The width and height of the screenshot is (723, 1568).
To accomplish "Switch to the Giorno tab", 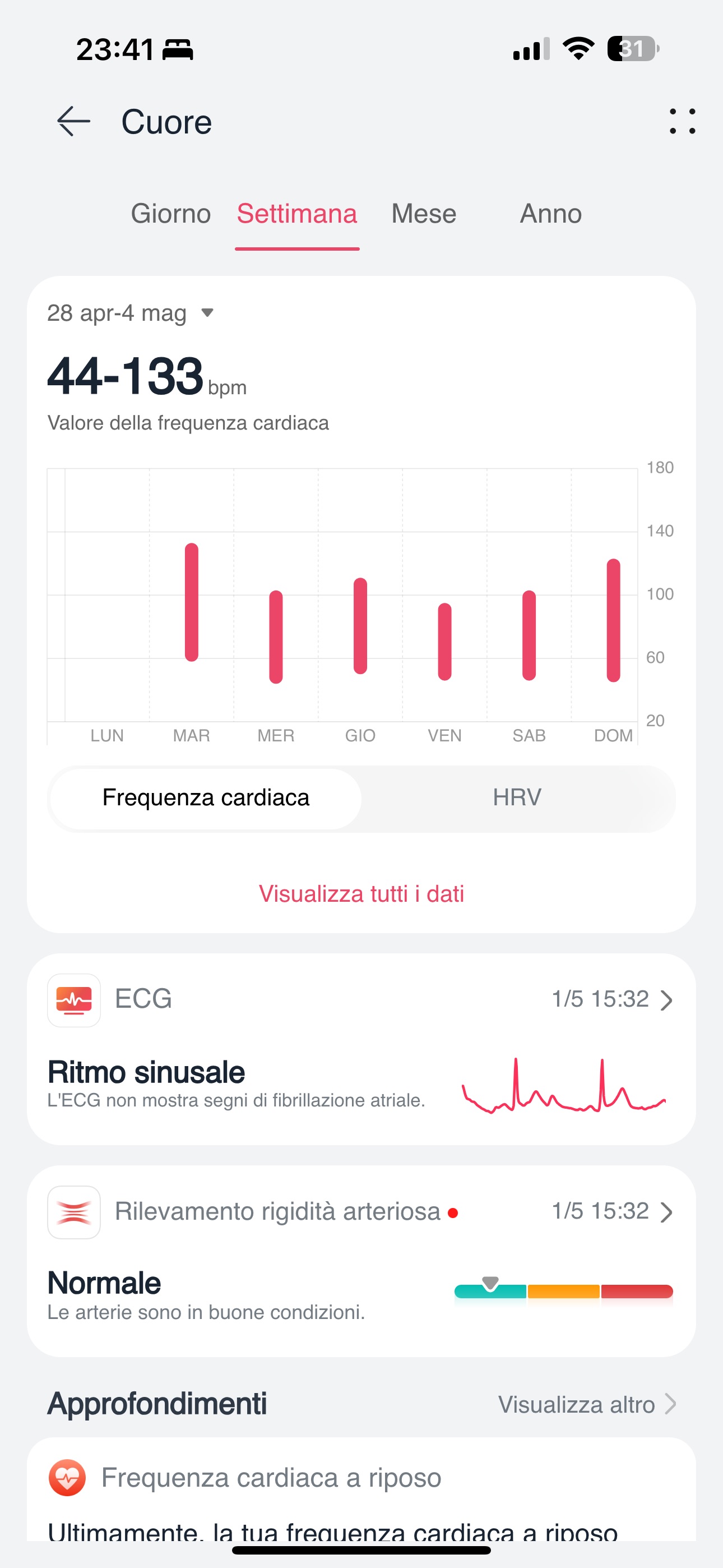I will [170, 214].
